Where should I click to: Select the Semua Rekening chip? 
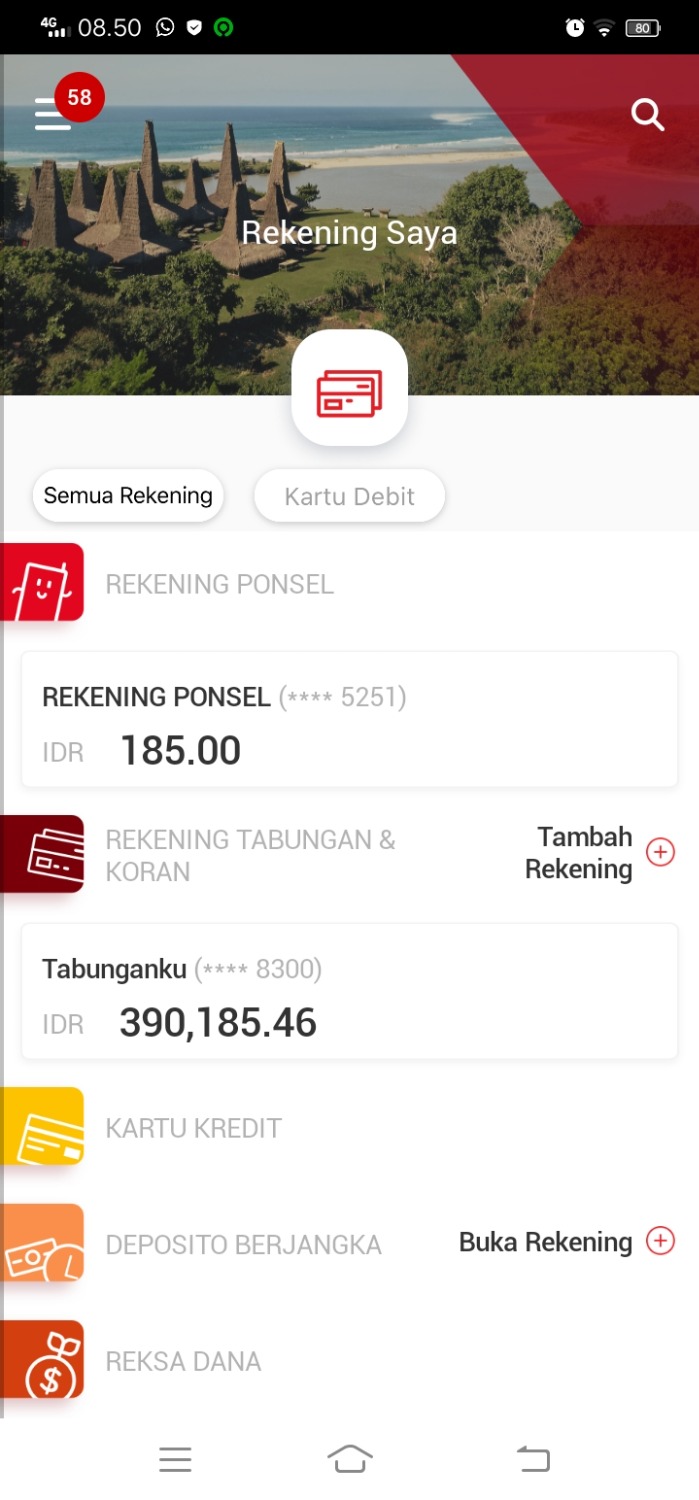(x=128, y=496)
